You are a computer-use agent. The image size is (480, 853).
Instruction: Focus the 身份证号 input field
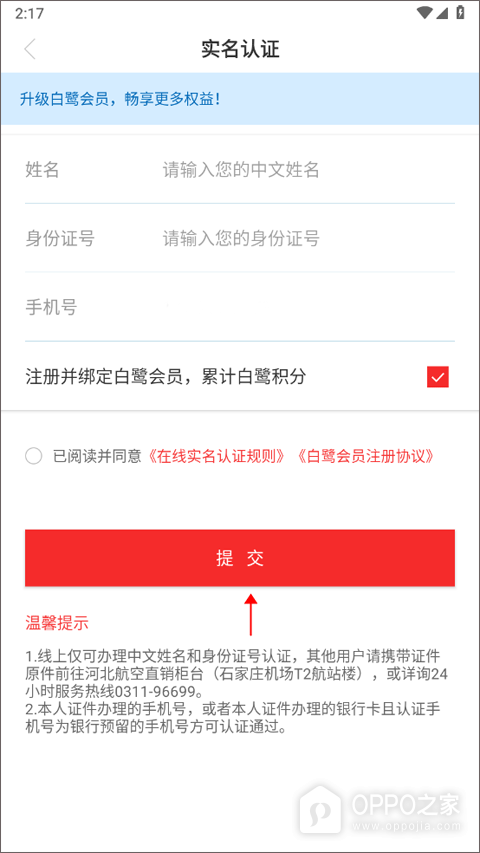click(x=307, y=238)
